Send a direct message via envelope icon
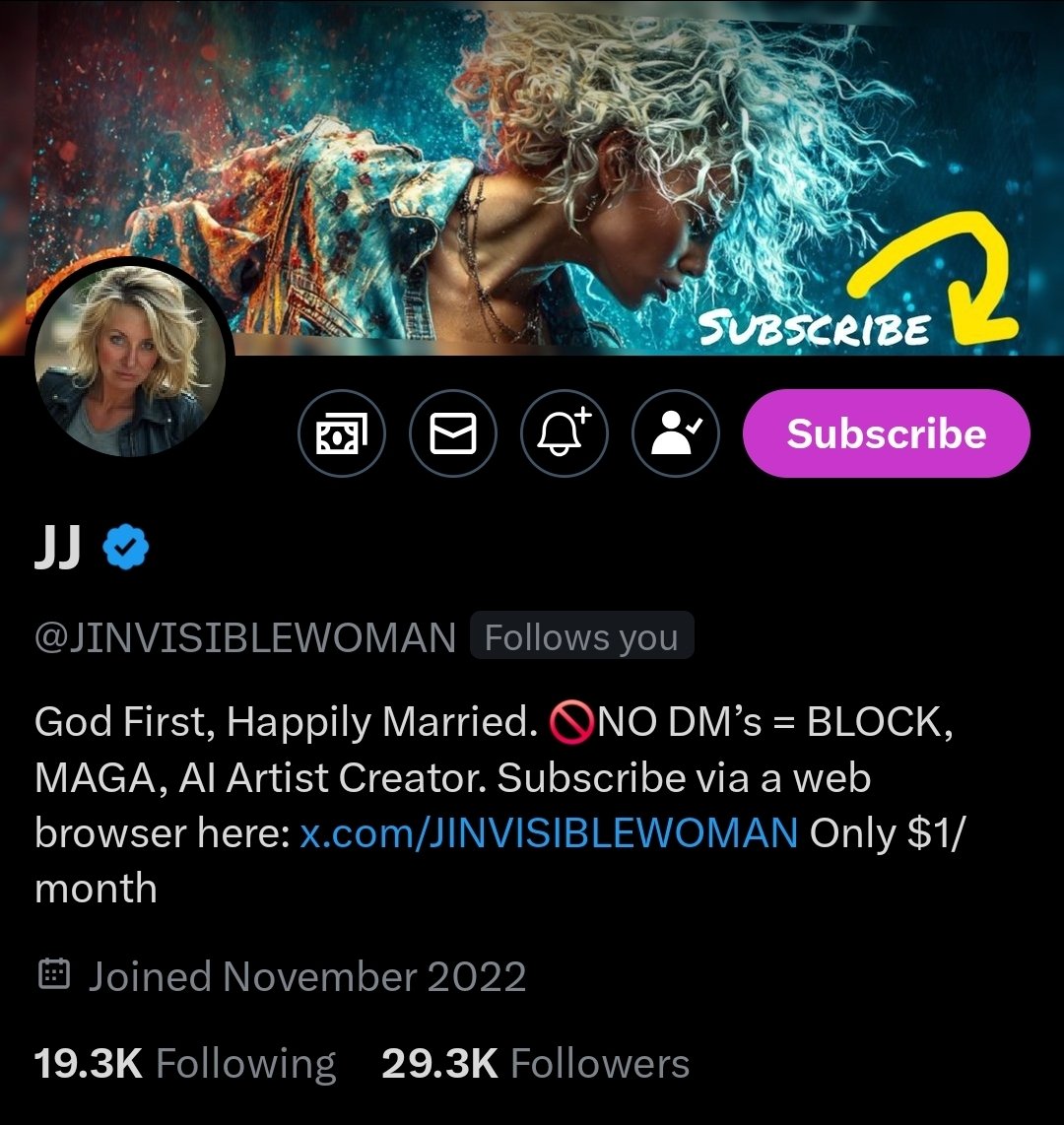This screenshot has width=1064, height=1125. (452, 433)
